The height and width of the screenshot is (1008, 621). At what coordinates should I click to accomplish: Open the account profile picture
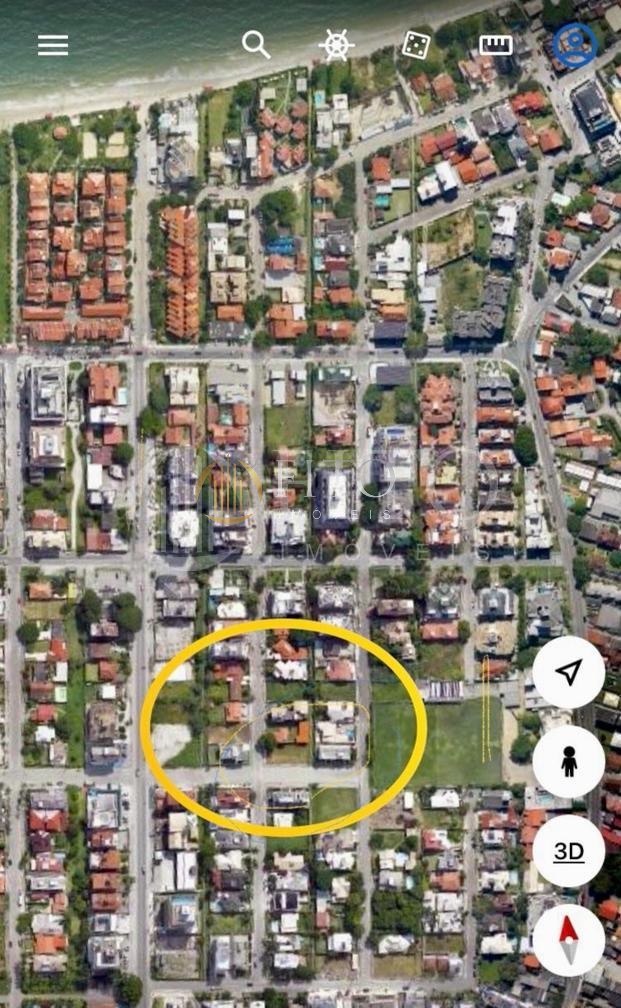click(575, 45)
